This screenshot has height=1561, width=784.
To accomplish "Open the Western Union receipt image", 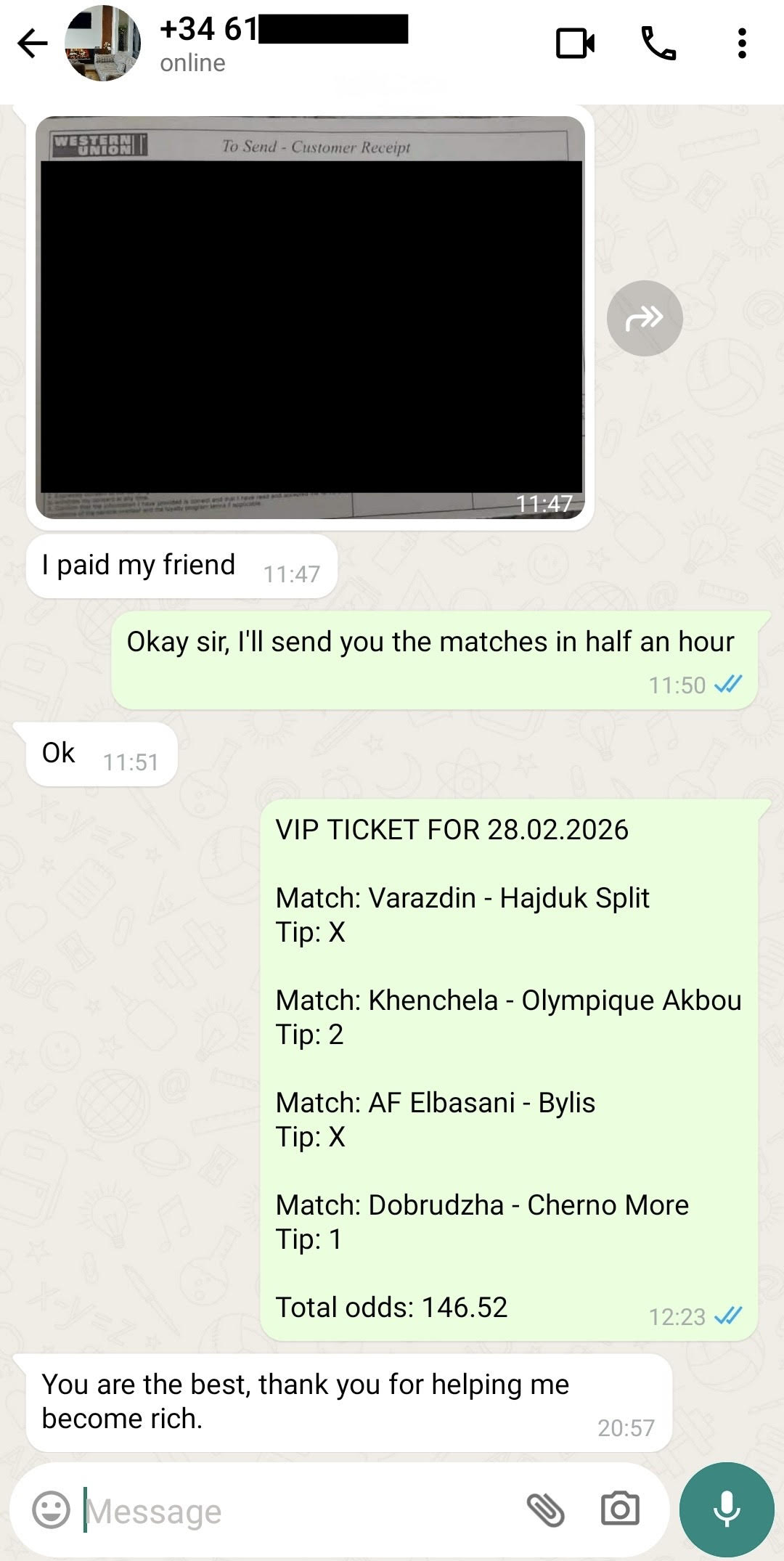I will pyautogui.click(x=311, y=317).
